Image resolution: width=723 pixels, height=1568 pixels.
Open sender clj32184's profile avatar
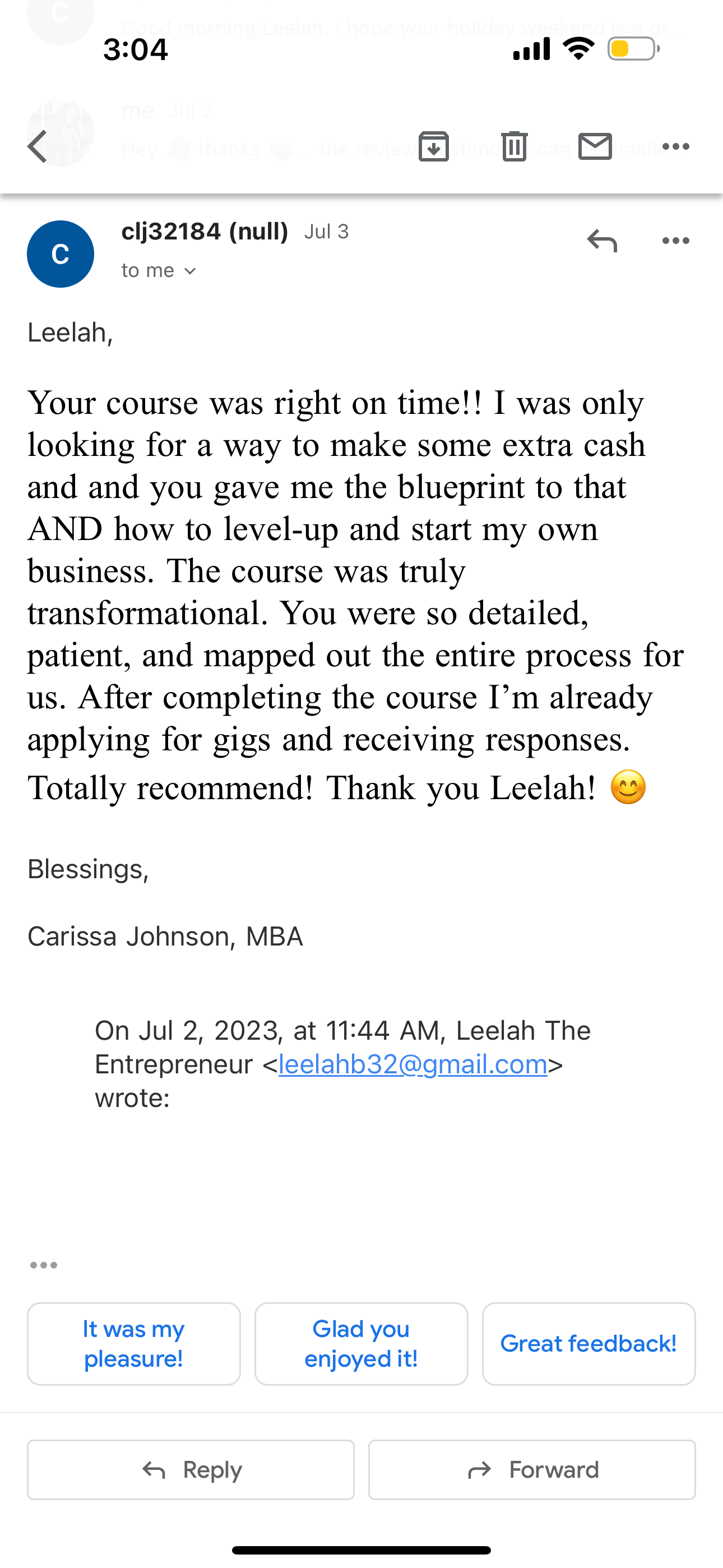[x=61, y=254]
